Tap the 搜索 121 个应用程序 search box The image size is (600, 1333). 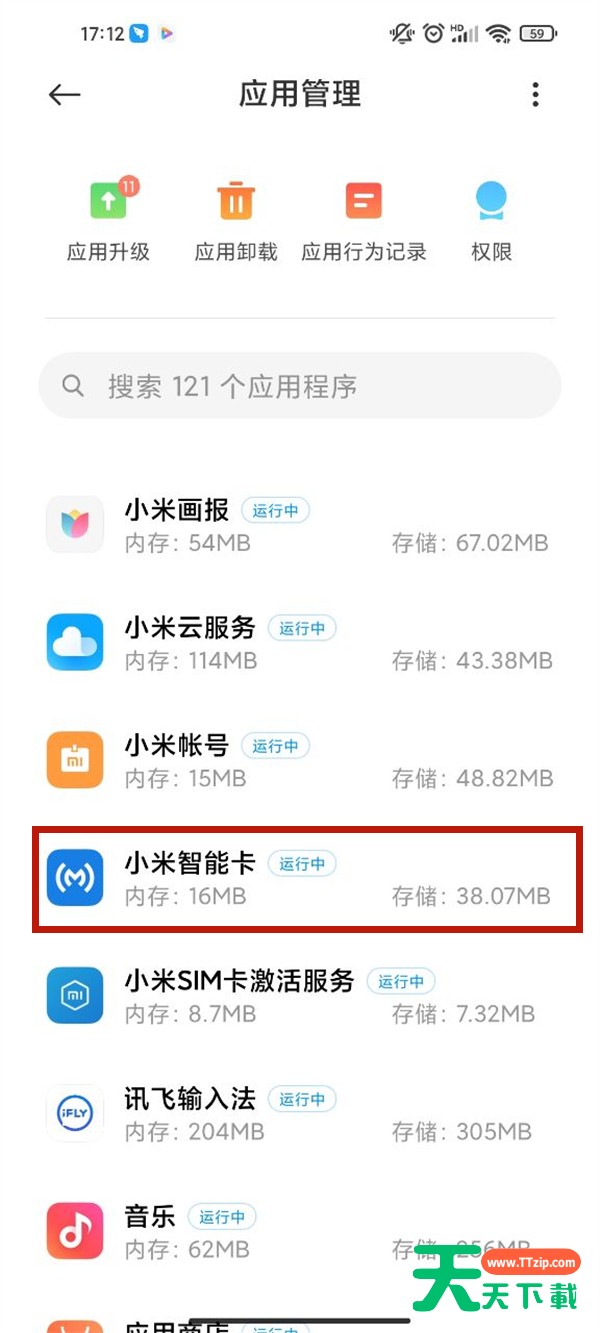tap(300, 386)
